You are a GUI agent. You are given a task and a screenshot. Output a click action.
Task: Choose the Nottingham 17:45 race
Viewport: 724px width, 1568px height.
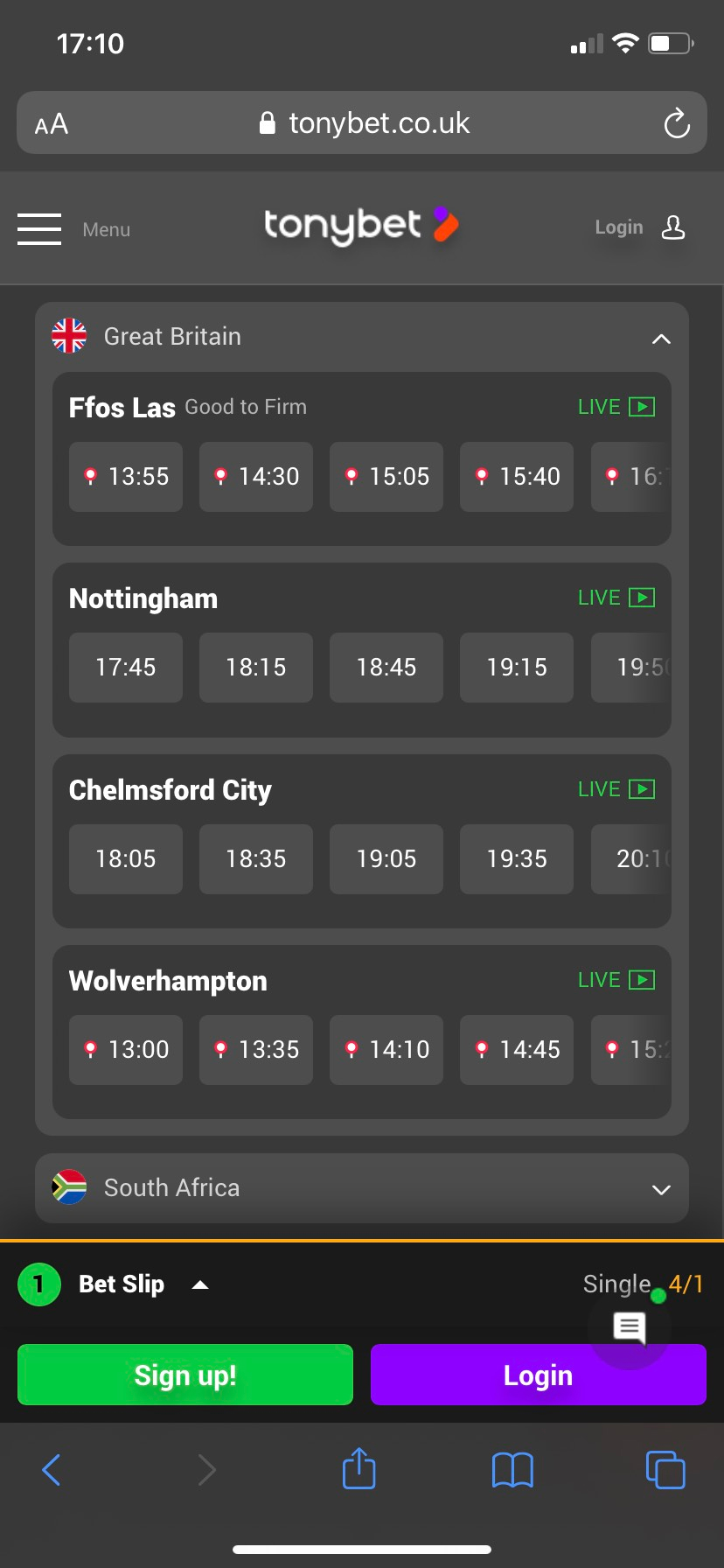click(x=126, y=668)
